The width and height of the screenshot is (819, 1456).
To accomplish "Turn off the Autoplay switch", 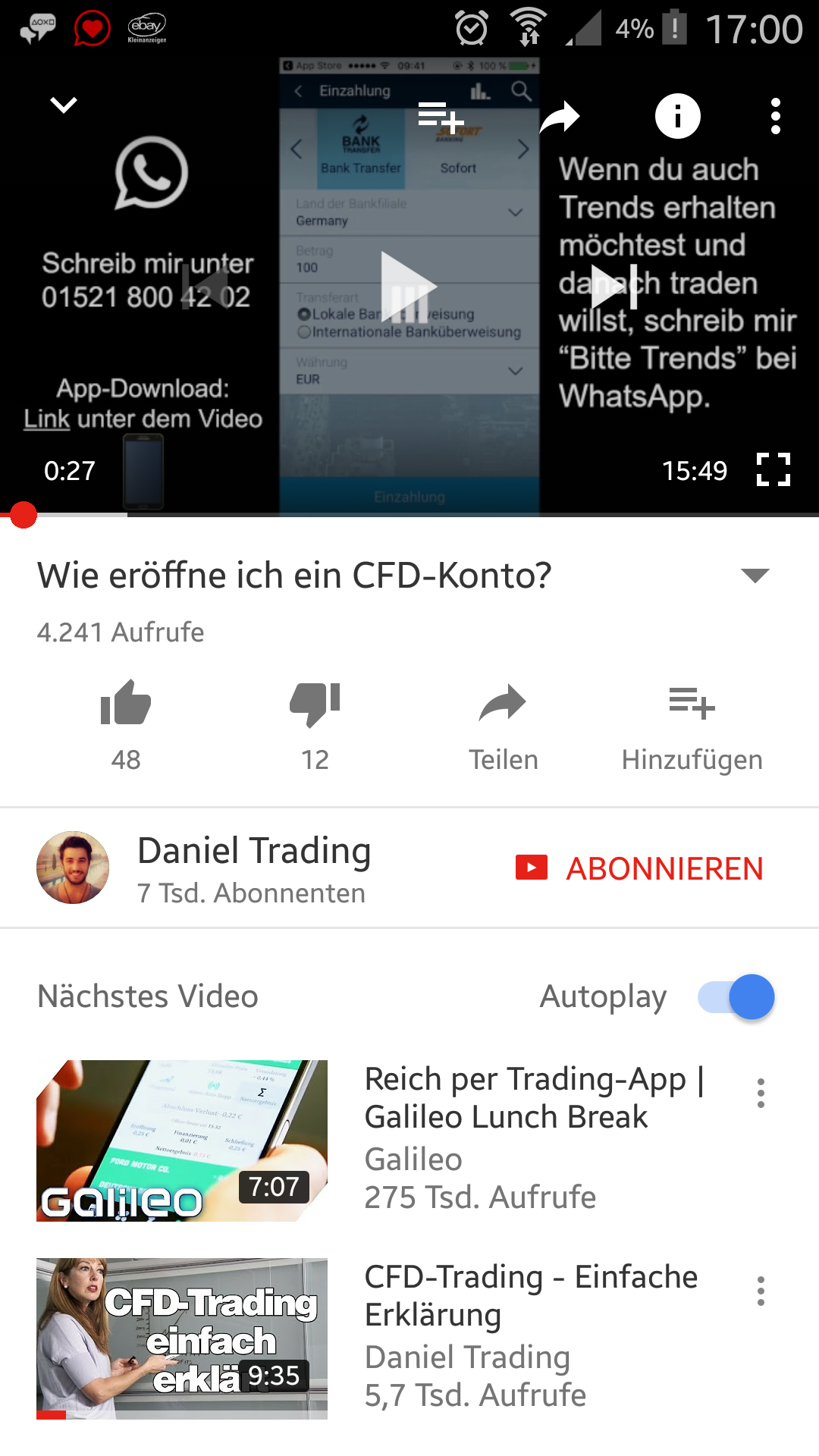I will [736, 996].
